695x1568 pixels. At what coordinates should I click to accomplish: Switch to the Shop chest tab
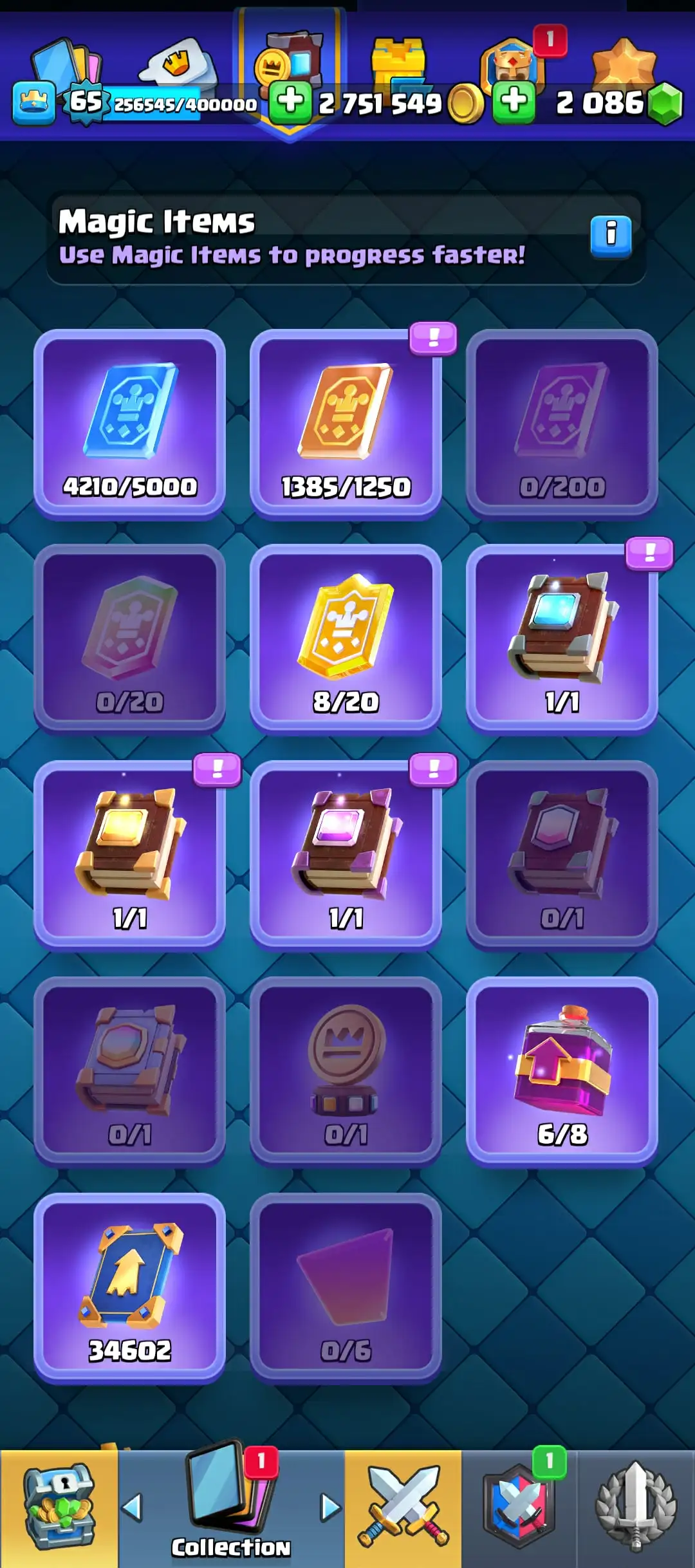59,1507
